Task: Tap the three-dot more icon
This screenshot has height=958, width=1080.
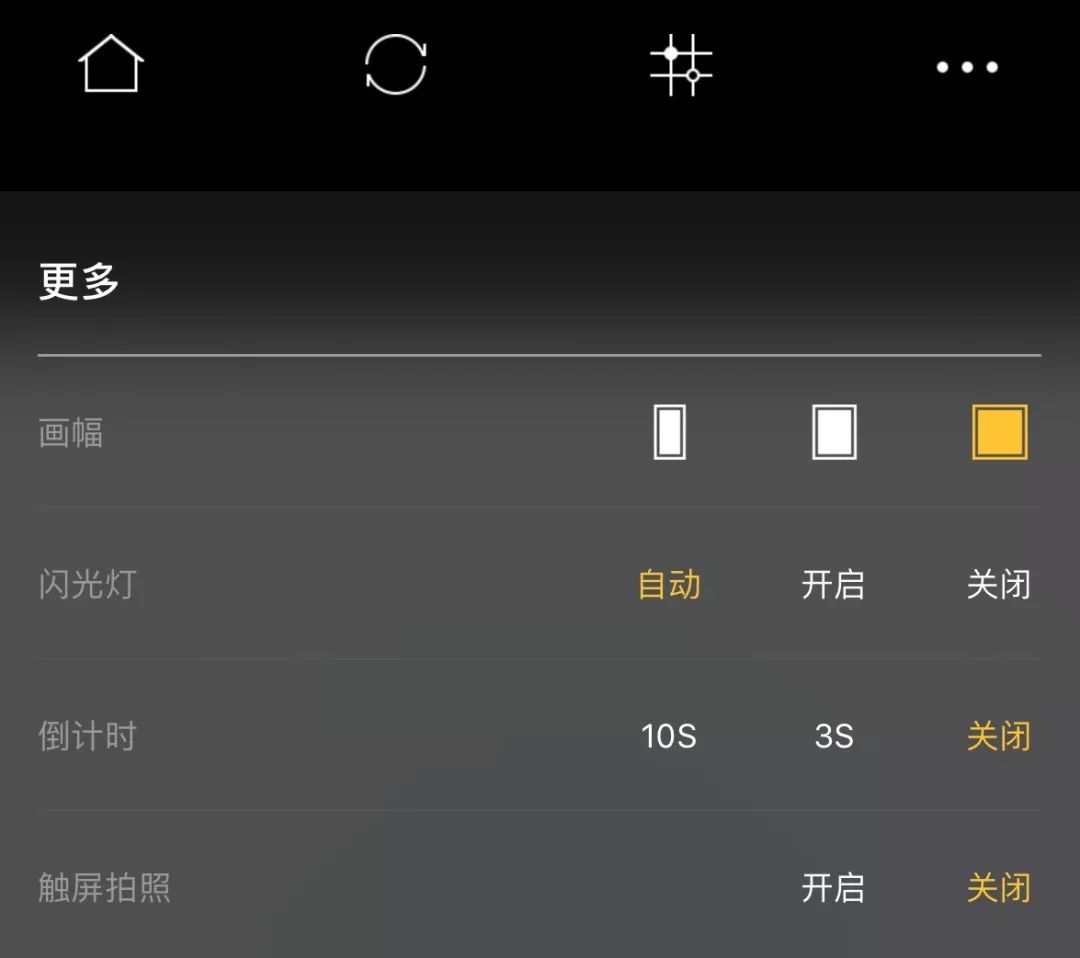Action: click(x=966, y=67)
